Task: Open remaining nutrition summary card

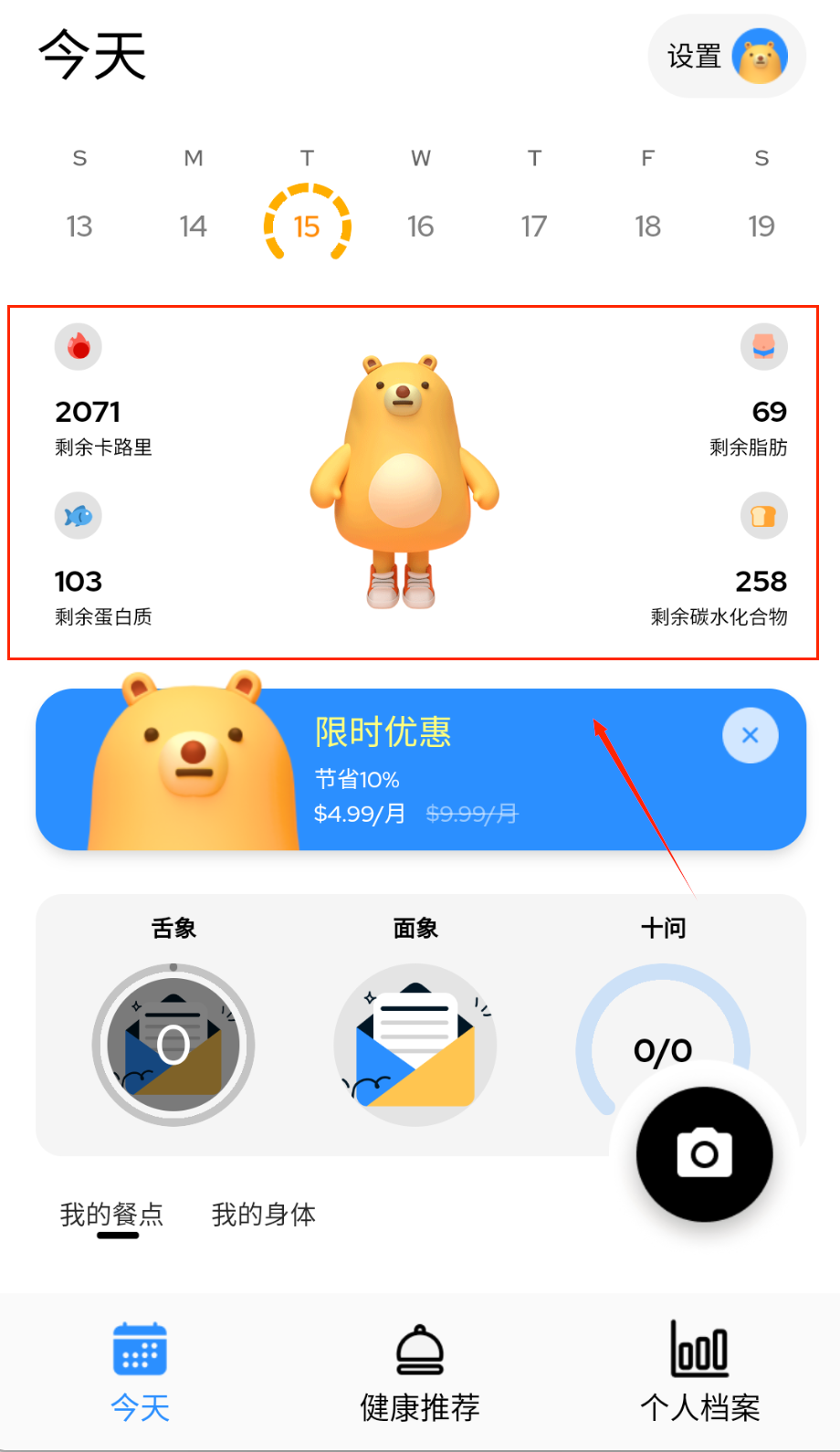Action: 413,482
